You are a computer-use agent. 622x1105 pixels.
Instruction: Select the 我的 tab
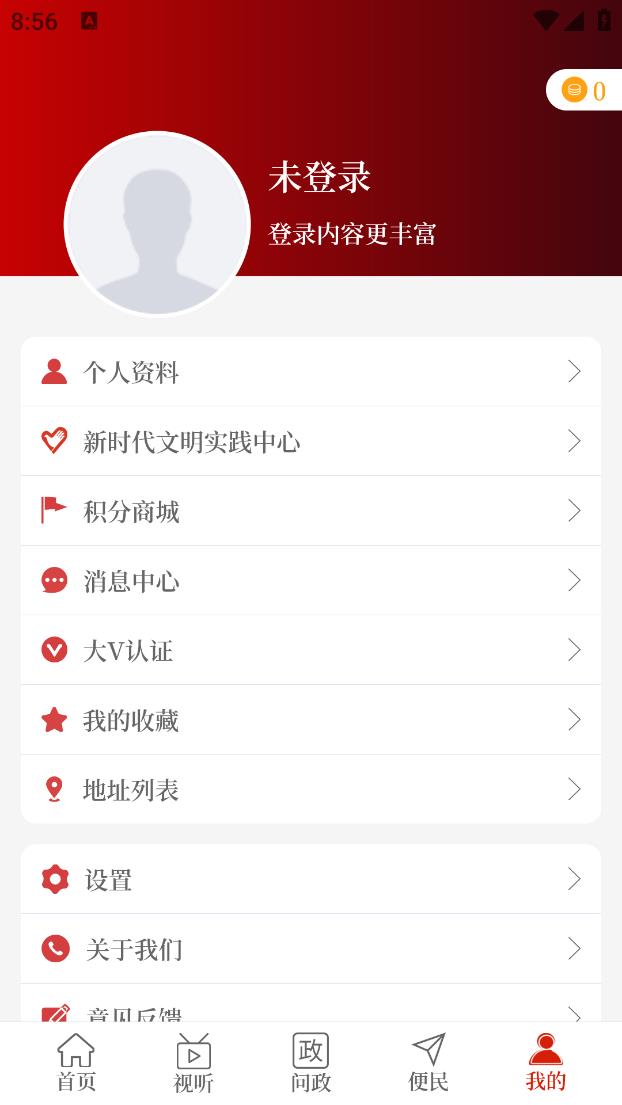(x=546, y=1063)
